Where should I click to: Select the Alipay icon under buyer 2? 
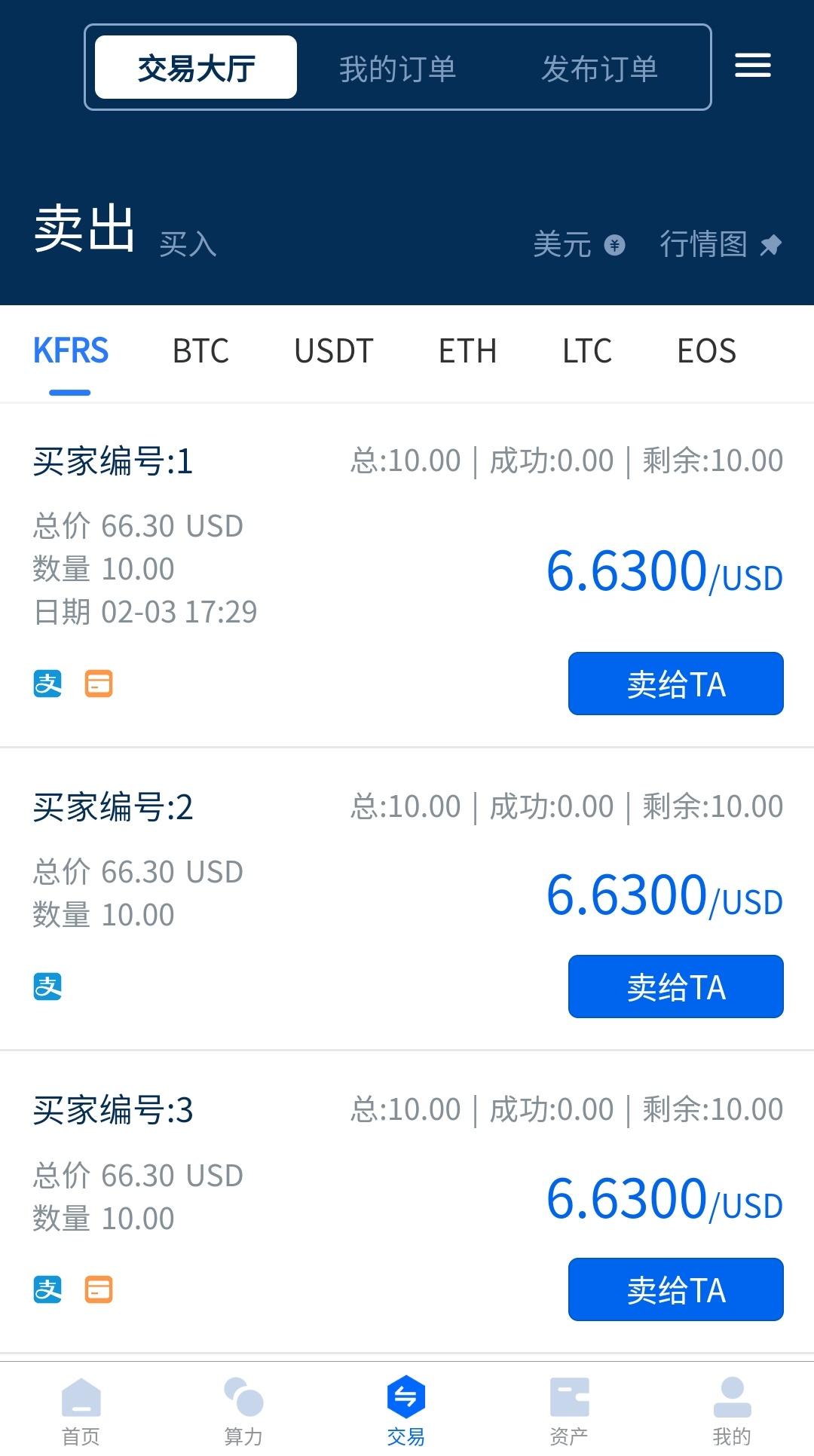(47, 986)
